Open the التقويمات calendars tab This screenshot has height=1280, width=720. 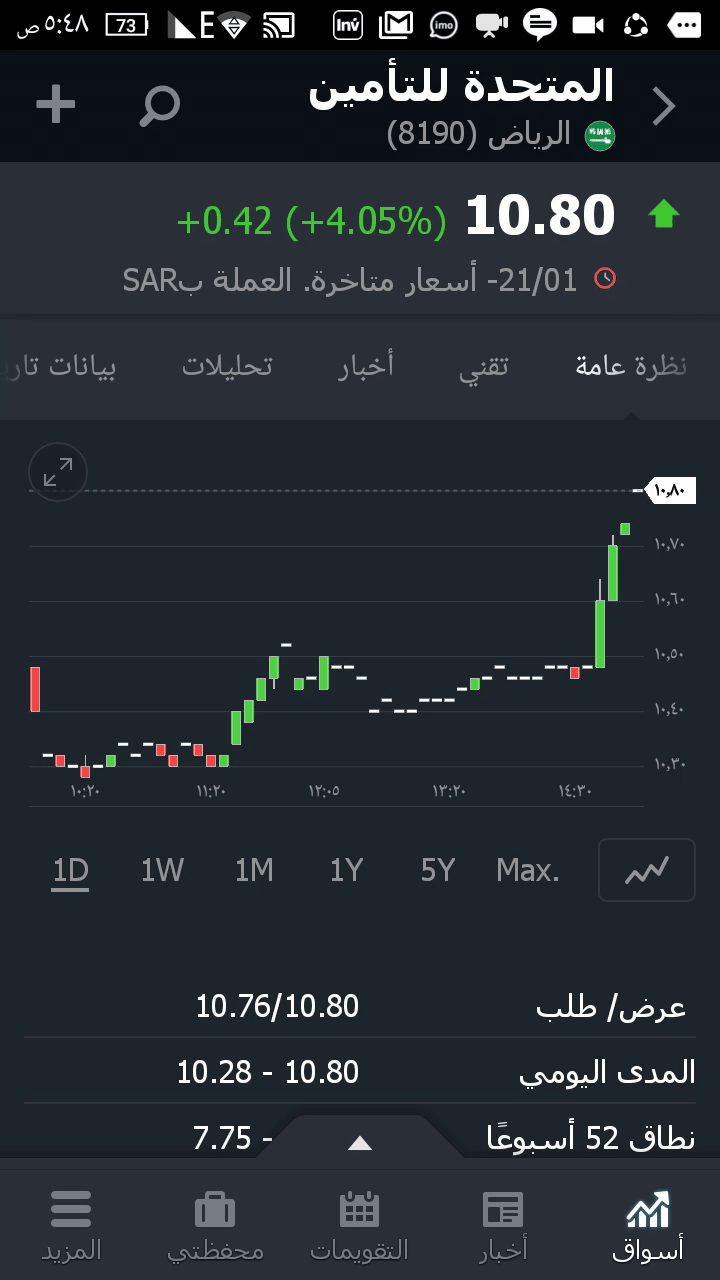pyautogui.click(x=359, y=1226)
